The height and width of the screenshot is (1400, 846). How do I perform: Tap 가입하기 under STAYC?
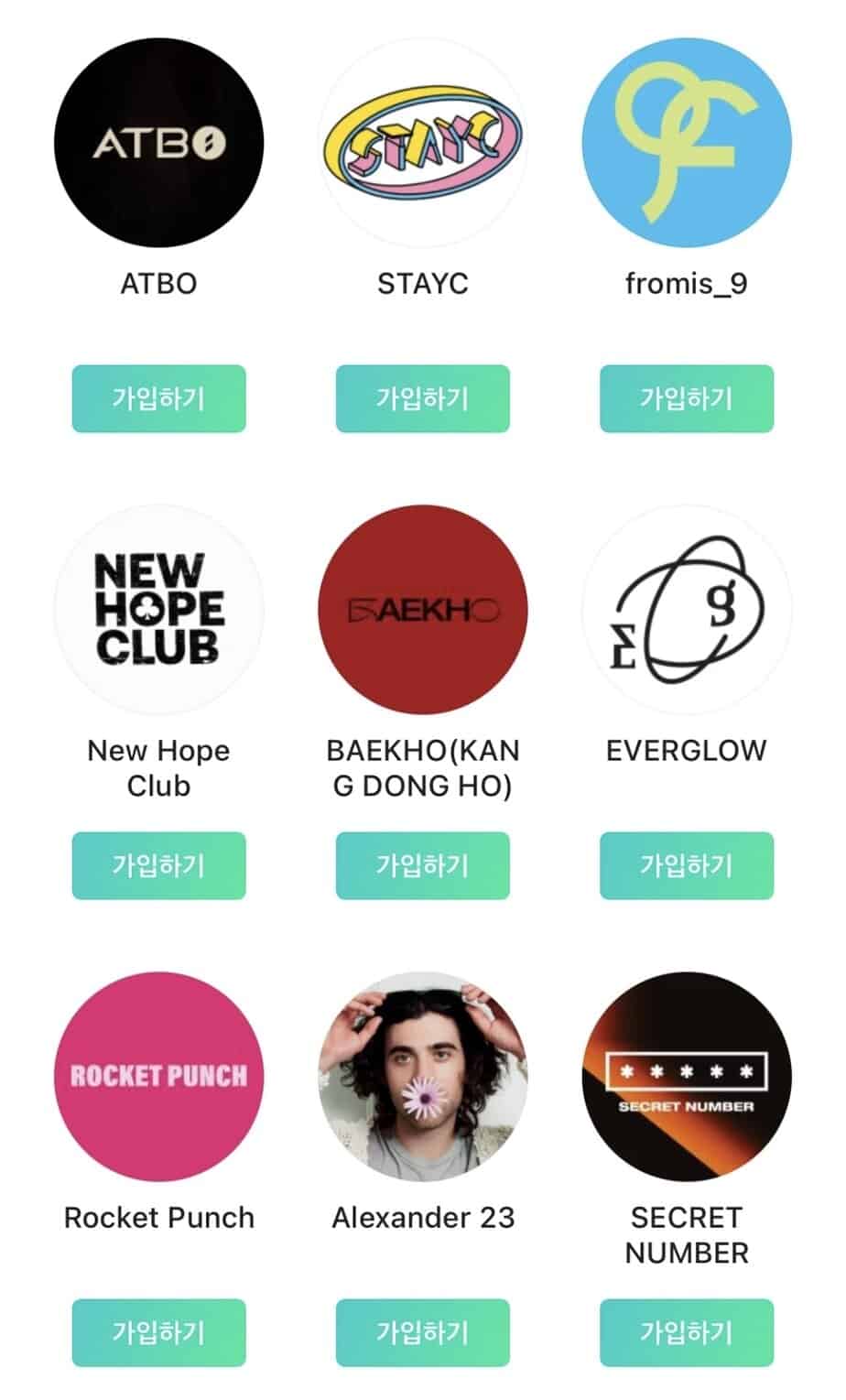click(x=422, y=398)
